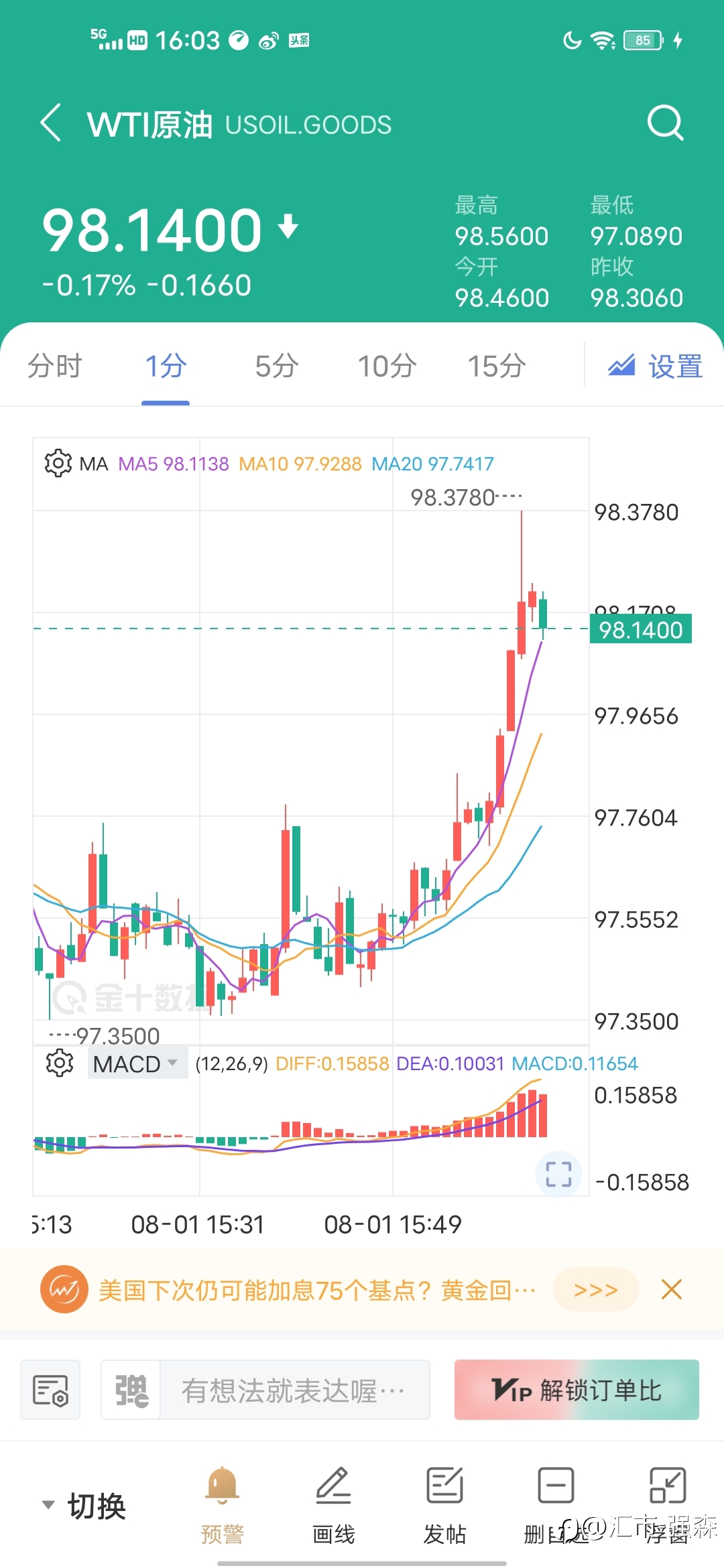Tap VIP 解锁订单比 button
The width and height of the screenshot is (724, 1568).
pyautogui.click(x=577, y=1390)
